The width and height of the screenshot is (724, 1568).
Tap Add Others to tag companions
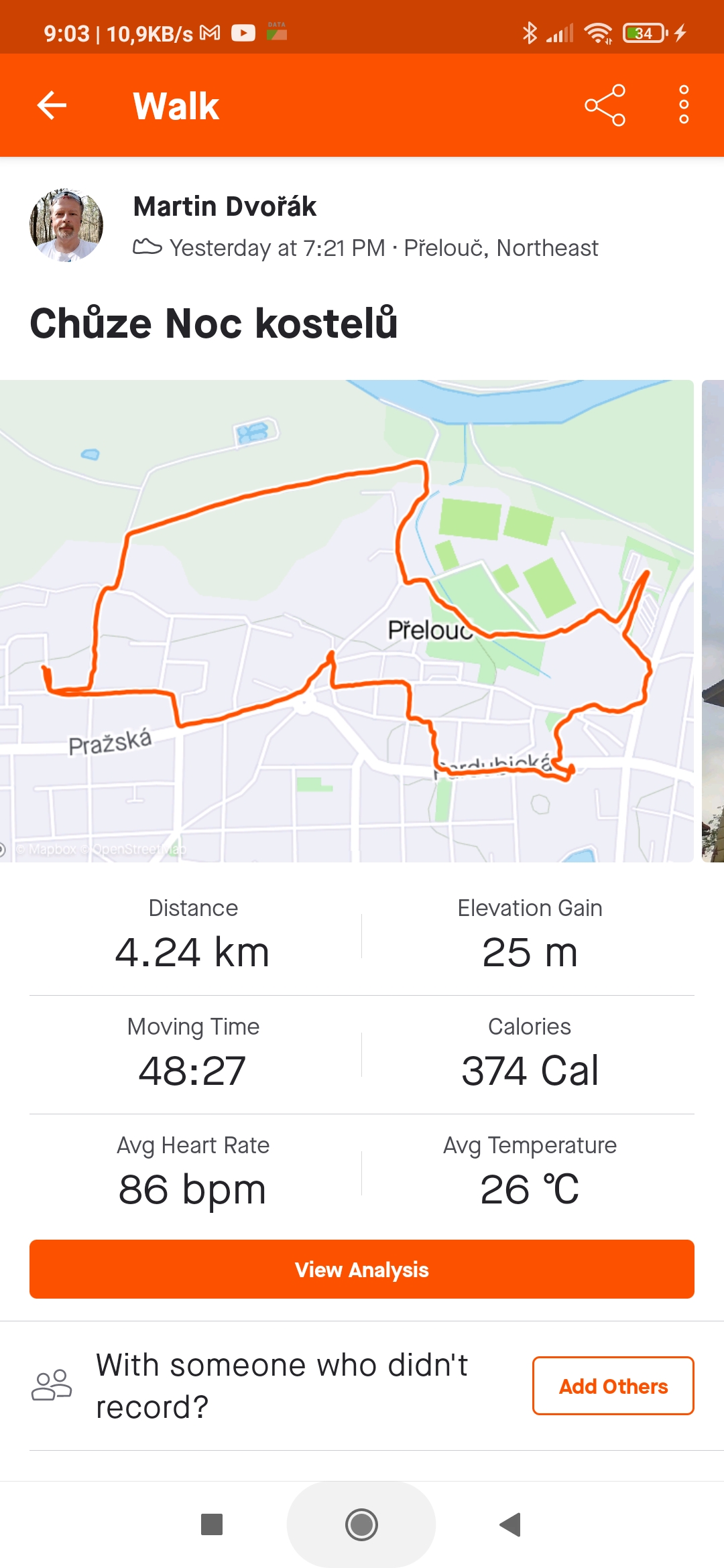[613, 1386]
